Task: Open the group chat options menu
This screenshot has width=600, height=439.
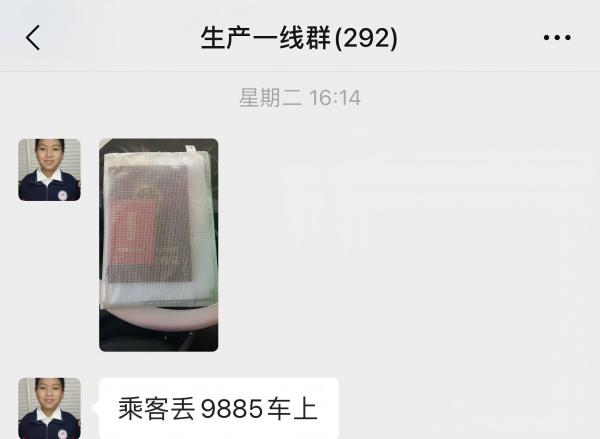Action: coord(556,38)
